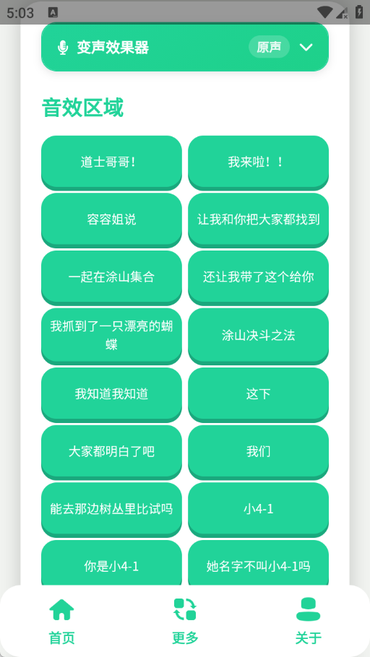Viewport: 370px width, 657px height.
Task: Tap the 你是小4-1 button
Action: [111, 564]
